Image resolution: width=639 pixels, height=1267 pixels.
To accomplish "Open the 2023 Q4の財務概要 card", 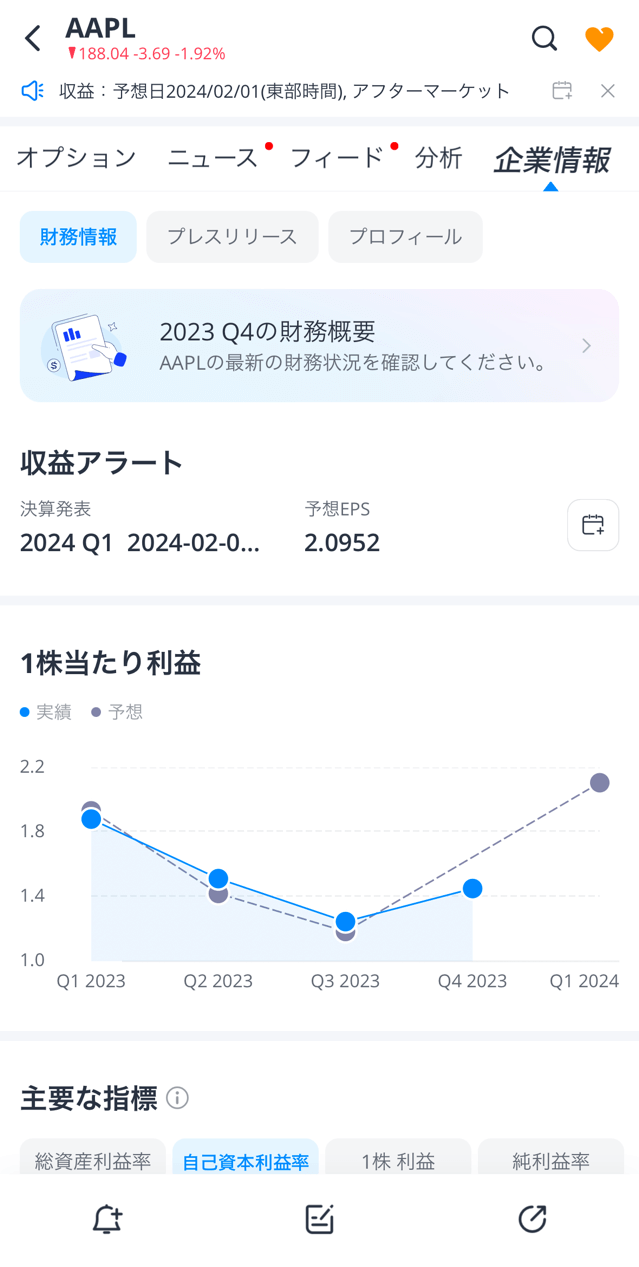I will (x=319, y=346).
